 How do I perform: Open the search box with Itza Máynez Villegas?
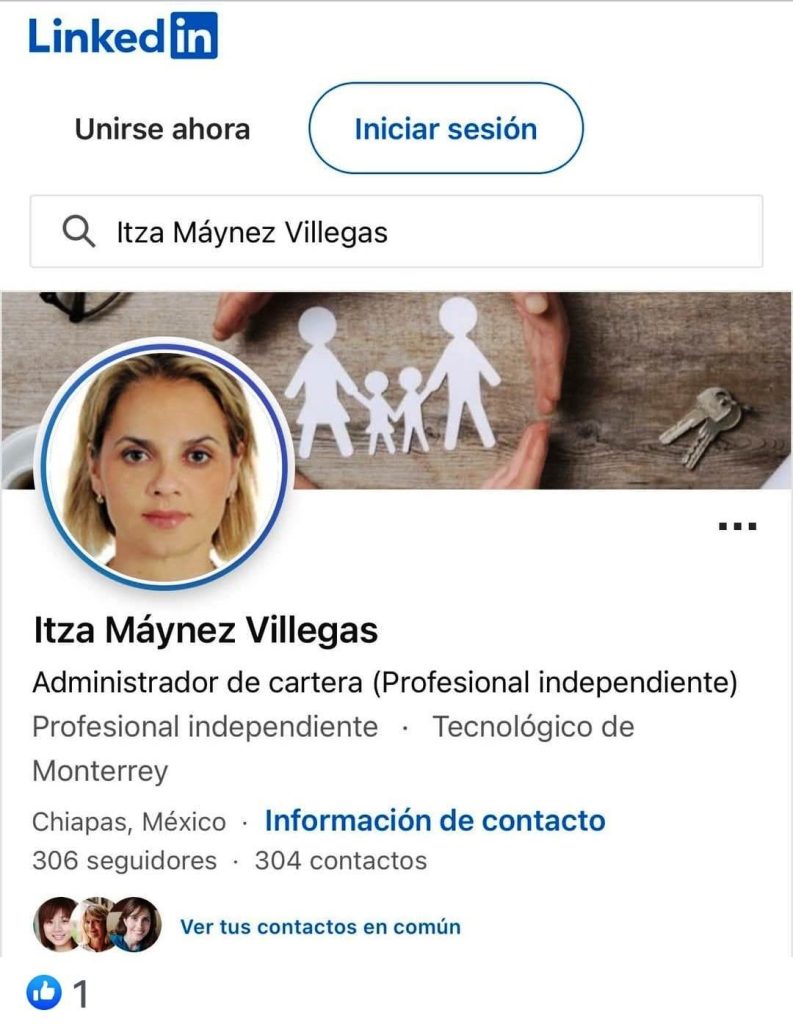(x=396, y=232)
